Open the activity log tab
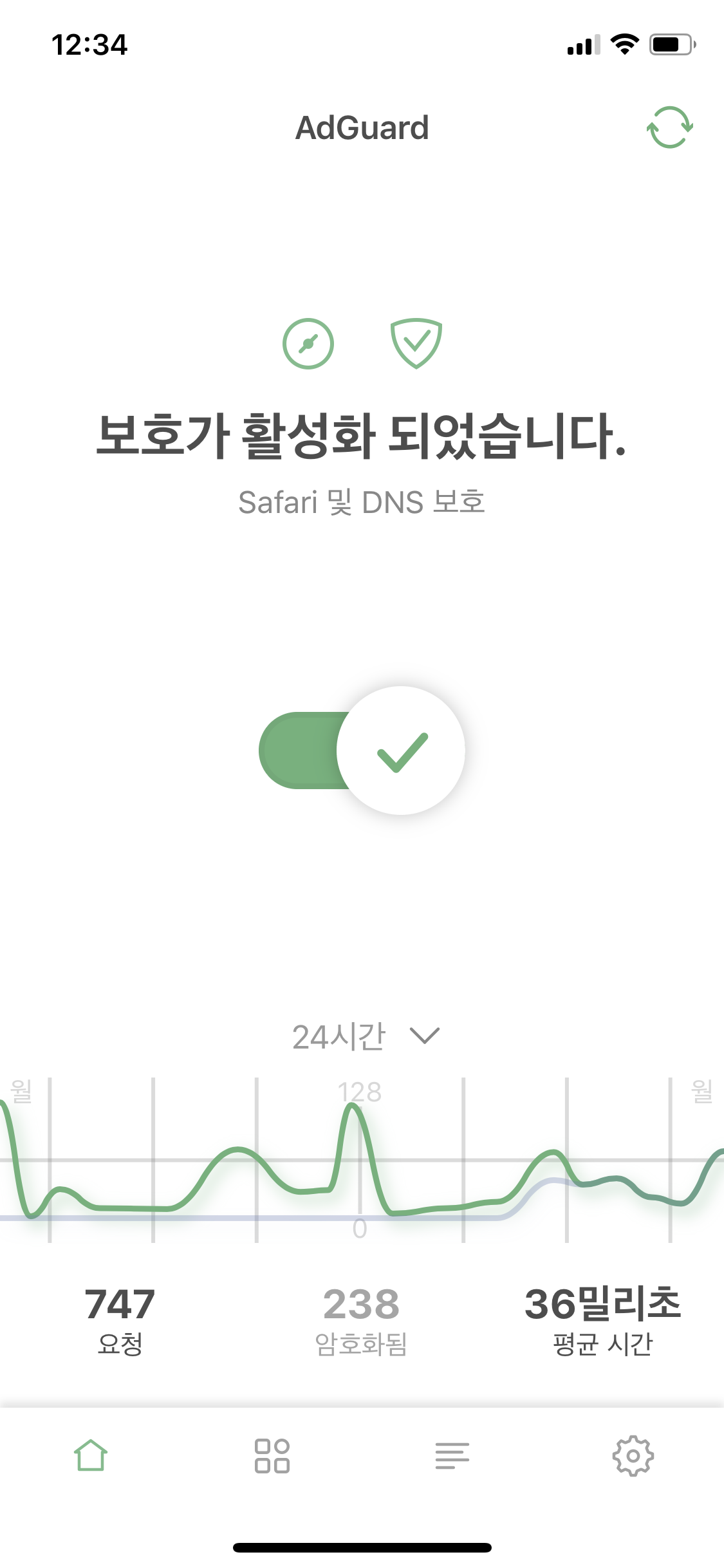The width and height of the screenshot is (724, 1568). pos(452,1455)
